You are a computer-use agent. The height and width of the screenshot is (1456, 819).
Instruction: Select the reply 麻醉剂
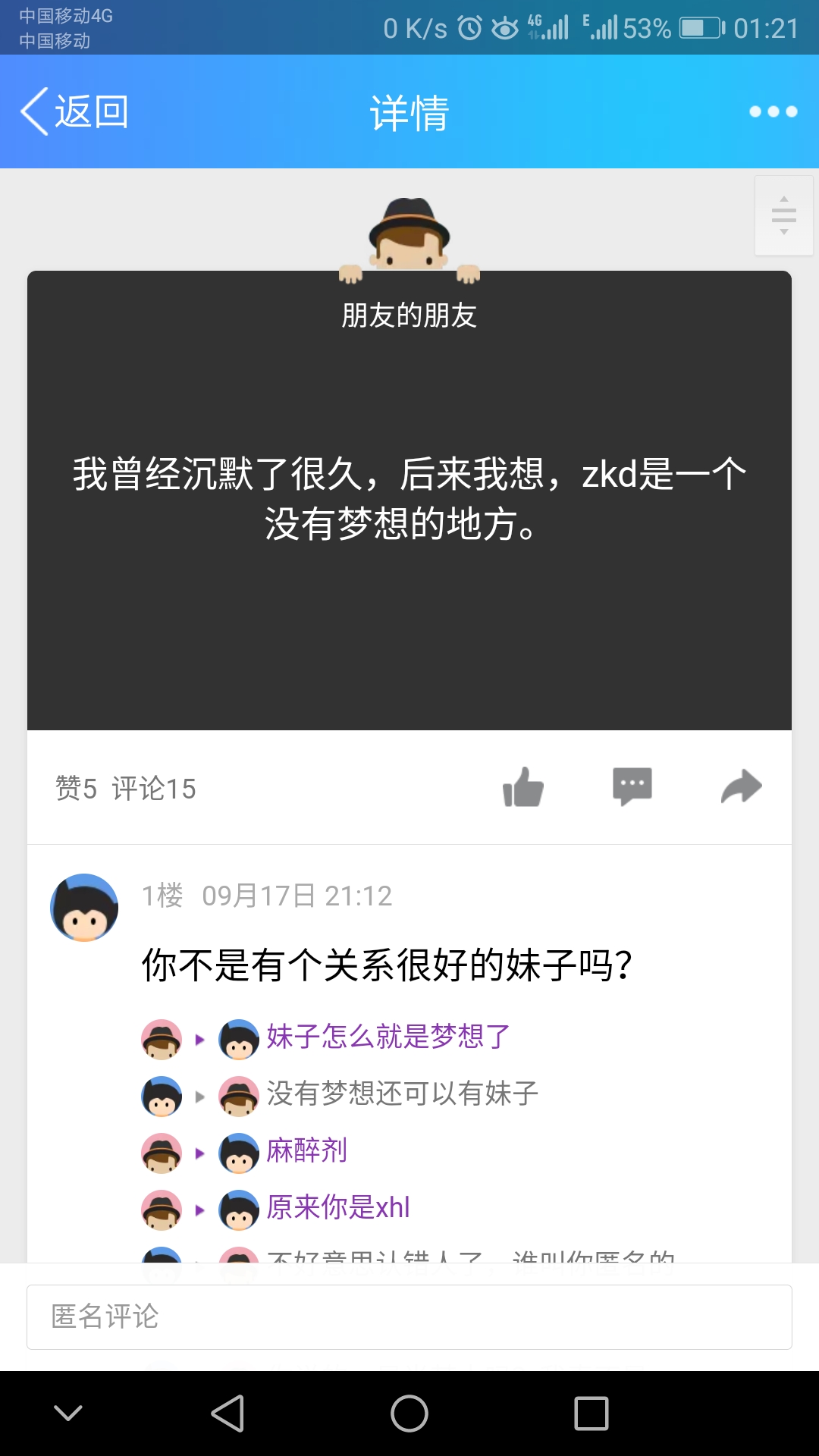click(306, 1150)
